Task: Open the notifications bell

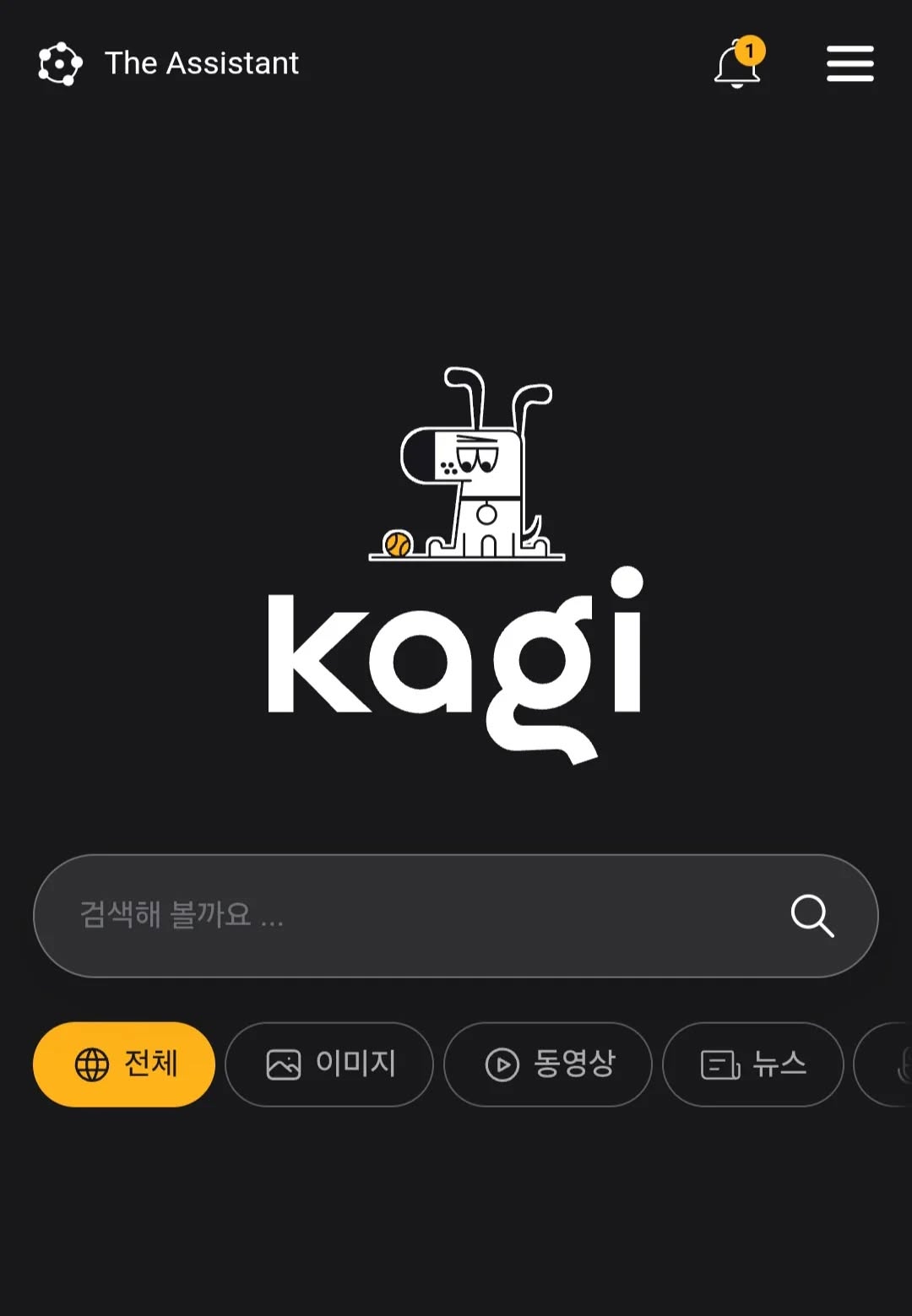Action: tap(737, 64)
